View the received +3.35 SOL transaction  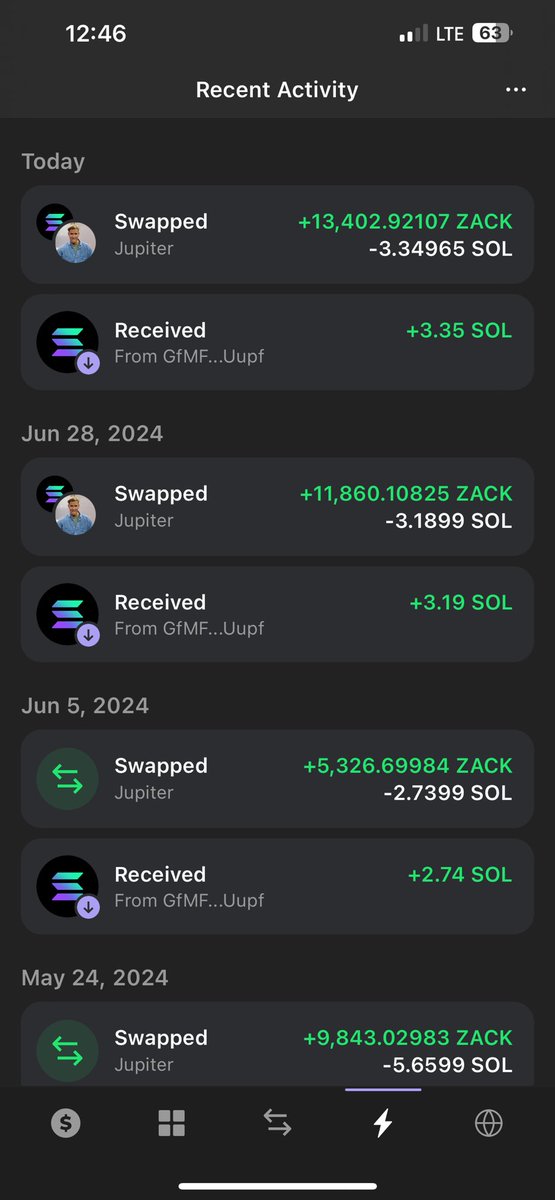(277, 342)
